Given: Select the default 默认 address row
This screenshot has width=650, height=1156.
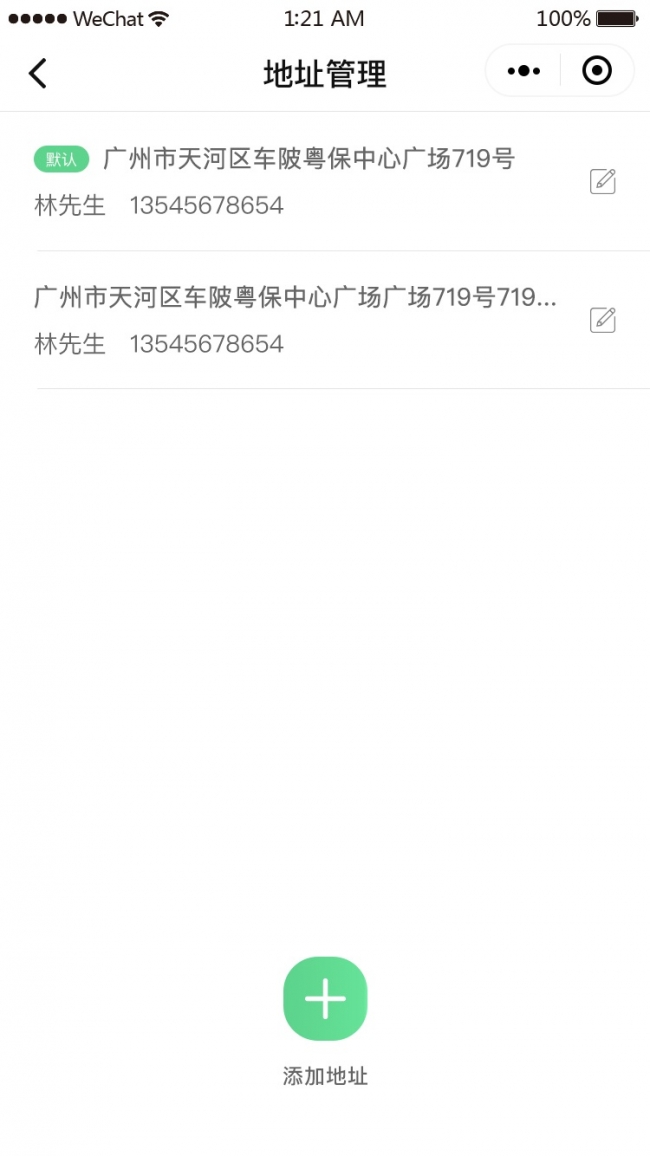Looking at the screenshot, I should 300,181.
